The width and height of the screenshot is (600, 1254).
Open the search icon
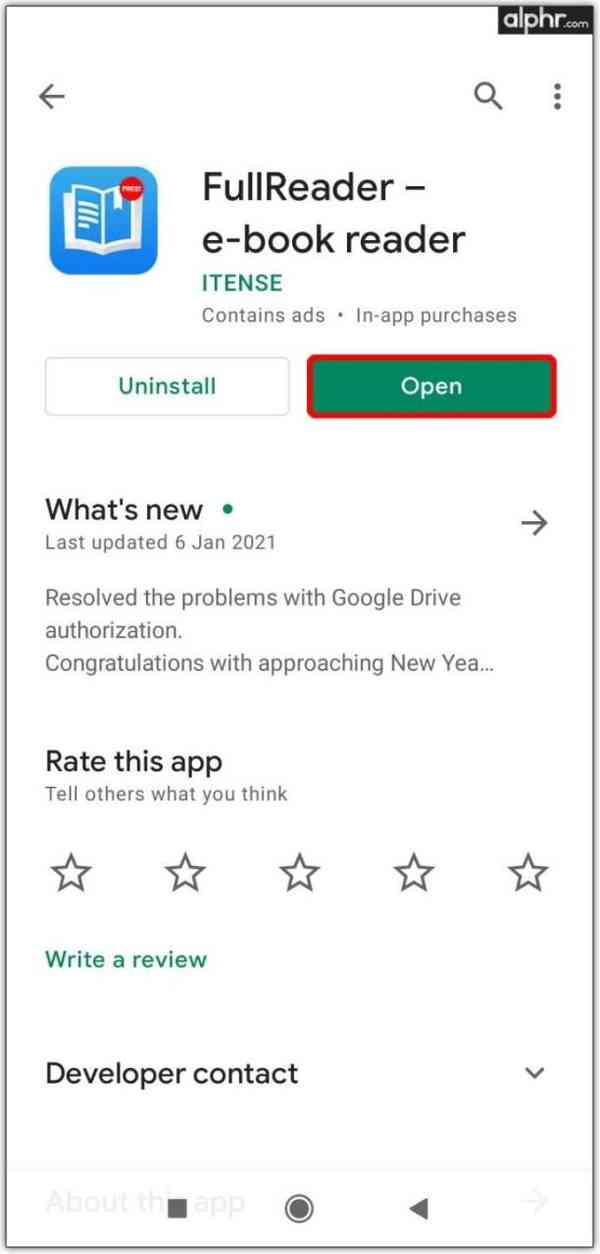click(x=488, y=96)
